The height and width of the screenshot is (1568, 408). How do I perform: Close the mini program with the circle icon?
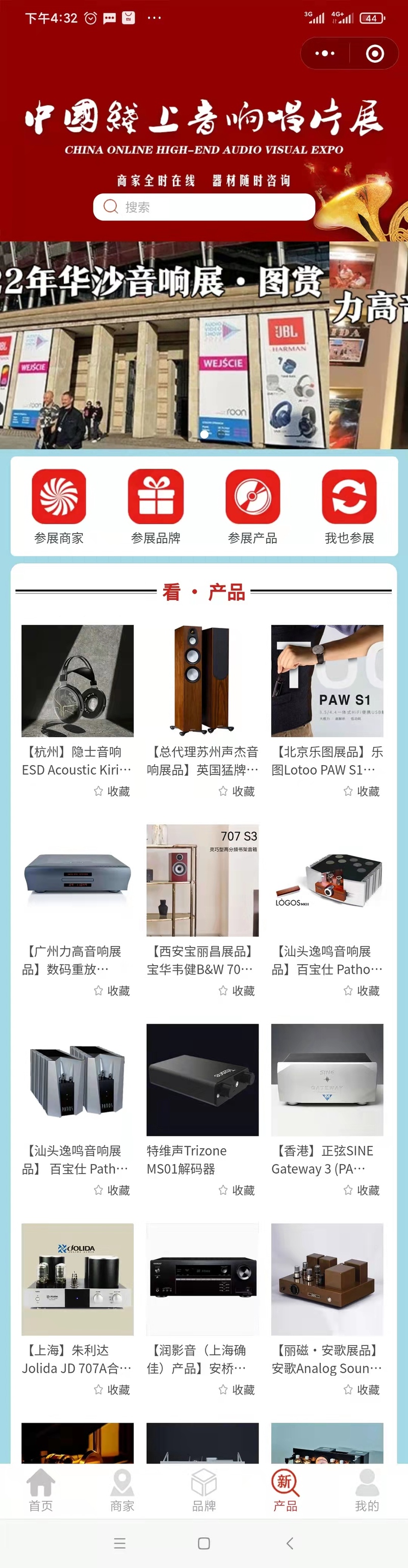tap(374, 54)
